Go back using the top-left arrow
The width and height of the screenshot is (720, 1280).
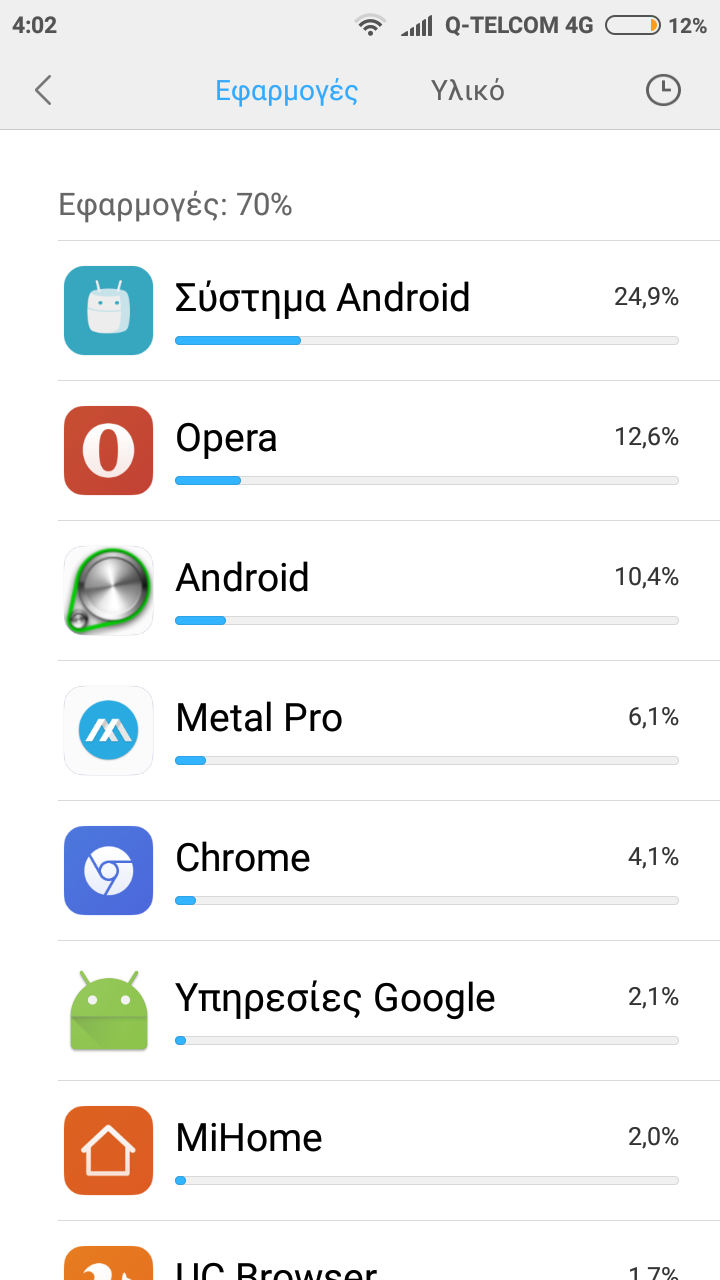[x=43, y=91]
